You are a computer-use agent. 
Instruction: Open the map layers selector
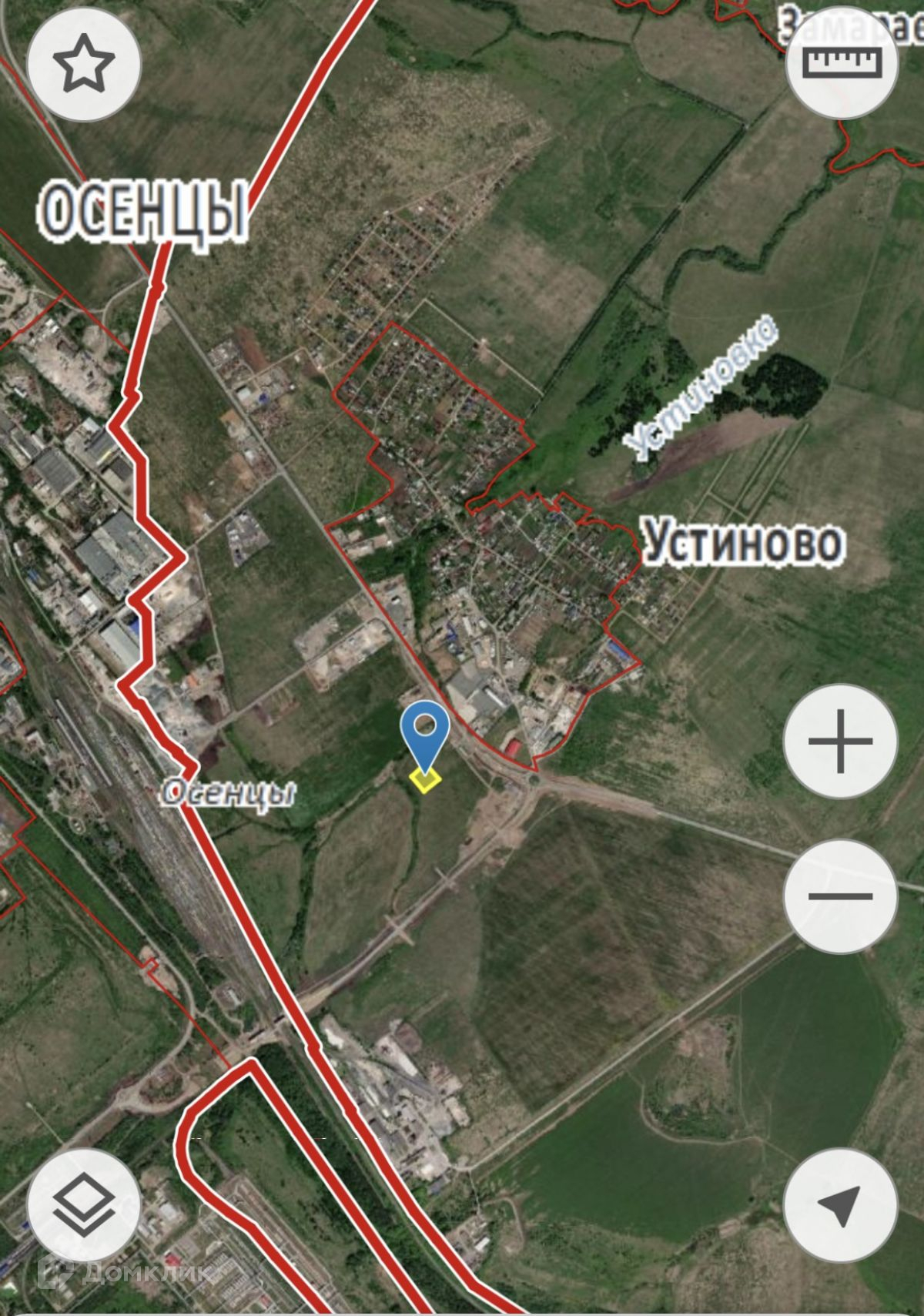(85, 1206)
